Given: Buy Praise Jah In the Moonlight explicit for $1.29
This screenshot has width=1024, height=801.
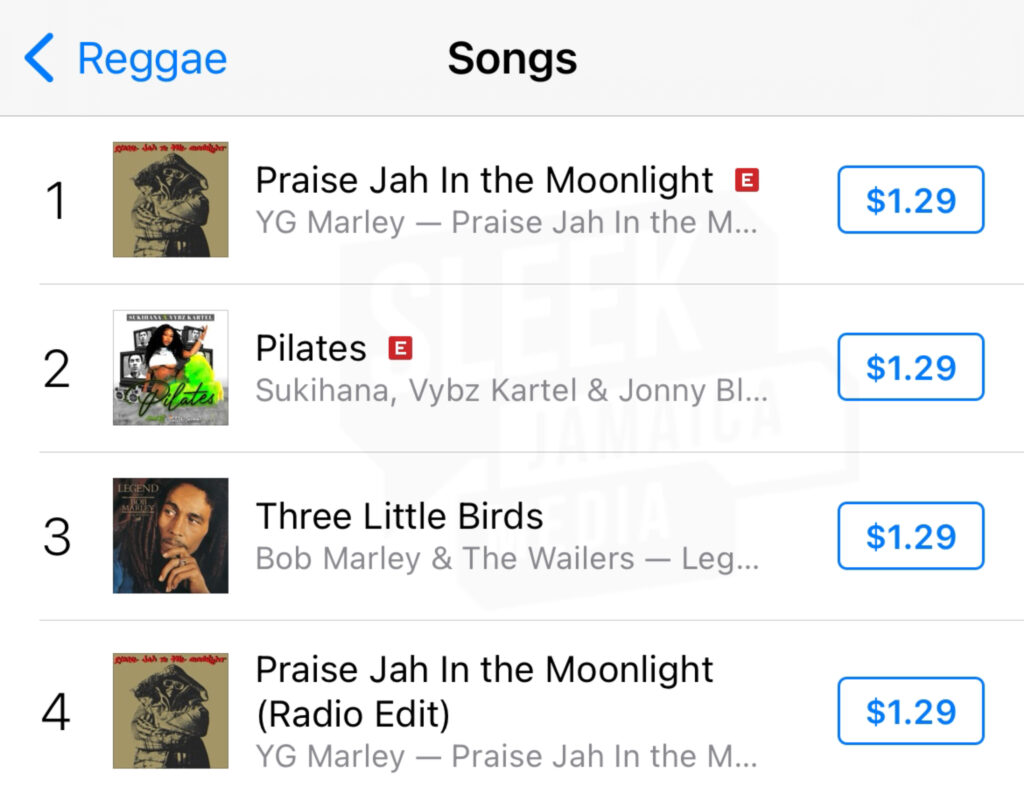Looking at the screenshot, I should (x=910, y=201).
